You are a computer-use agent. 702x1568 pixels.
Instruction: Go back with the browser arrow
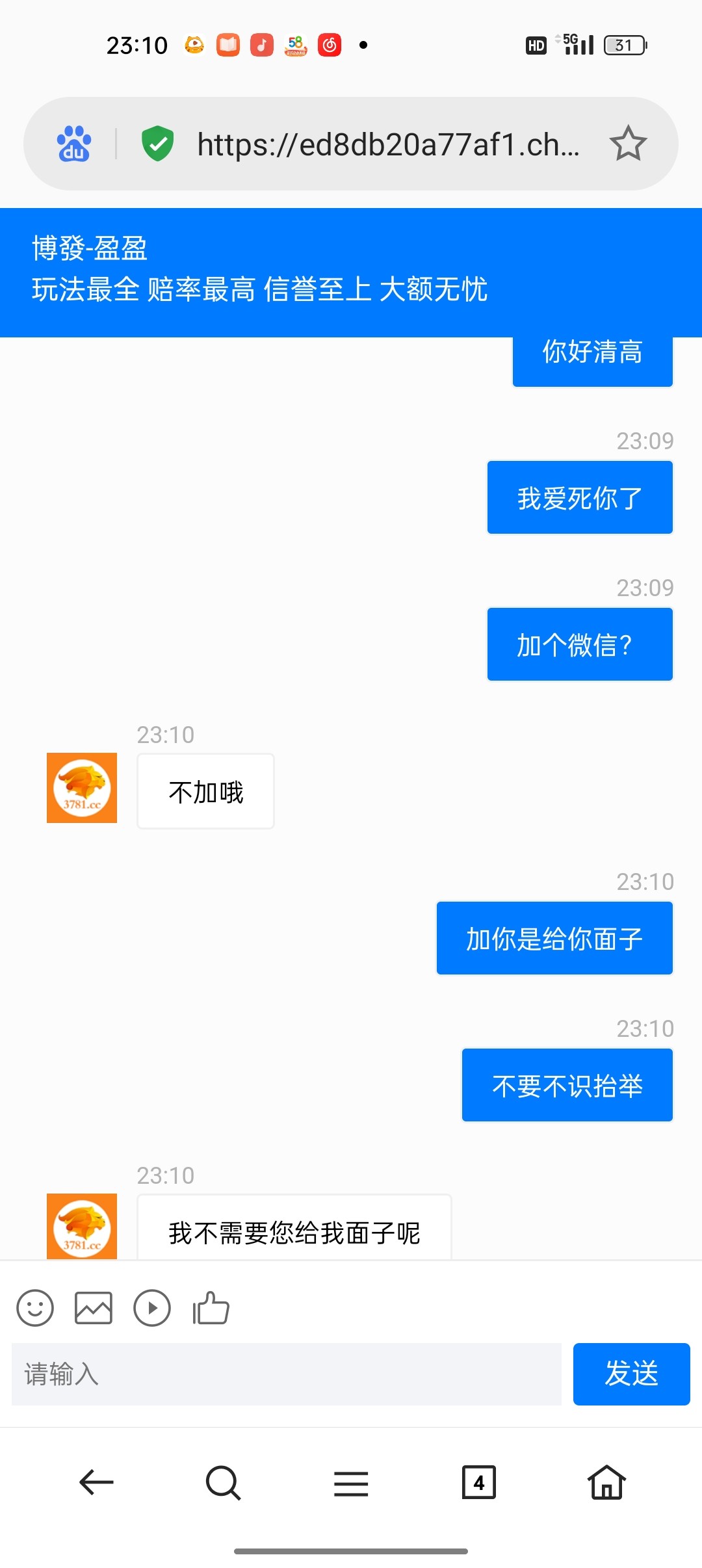tap(96, 1483)
